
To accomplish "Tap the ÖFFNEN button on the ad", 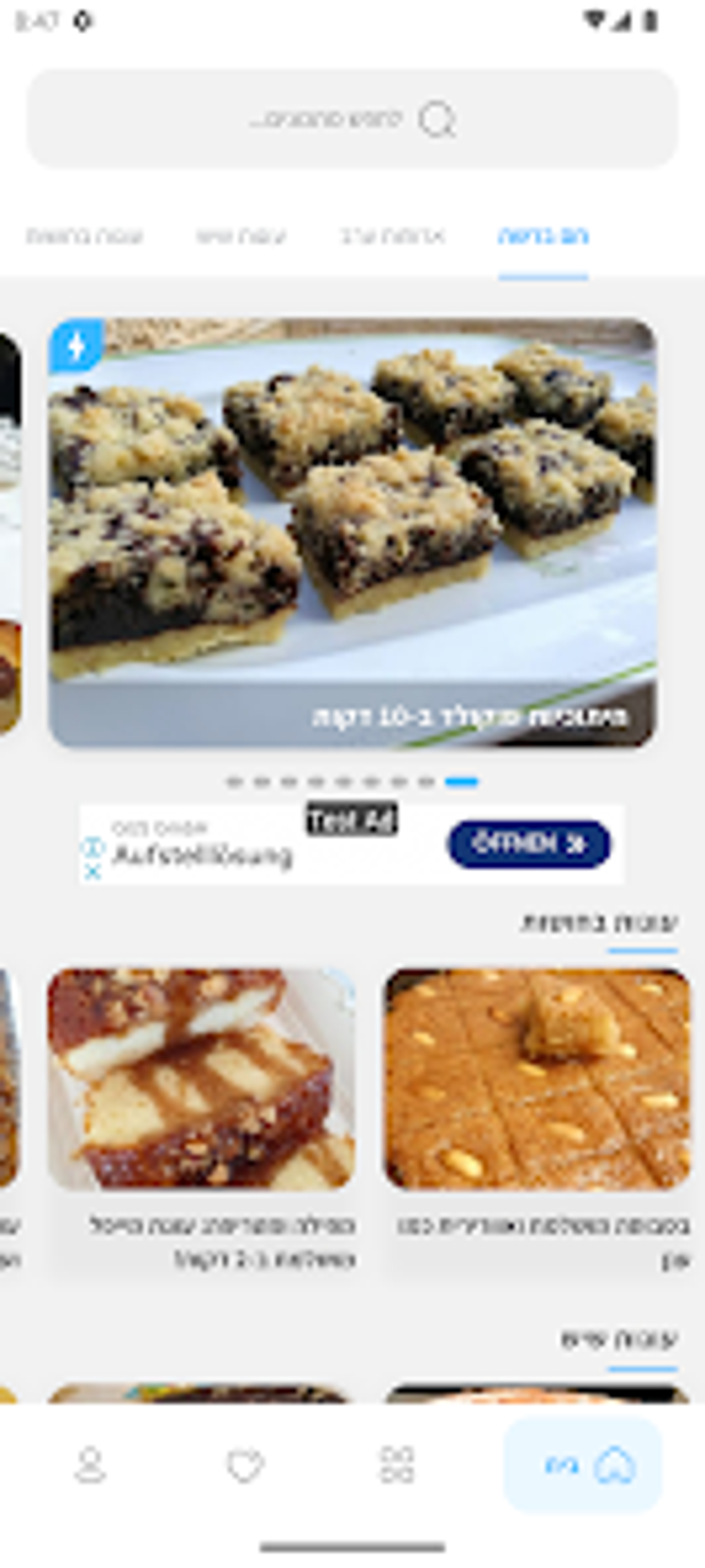I will 529,843.
